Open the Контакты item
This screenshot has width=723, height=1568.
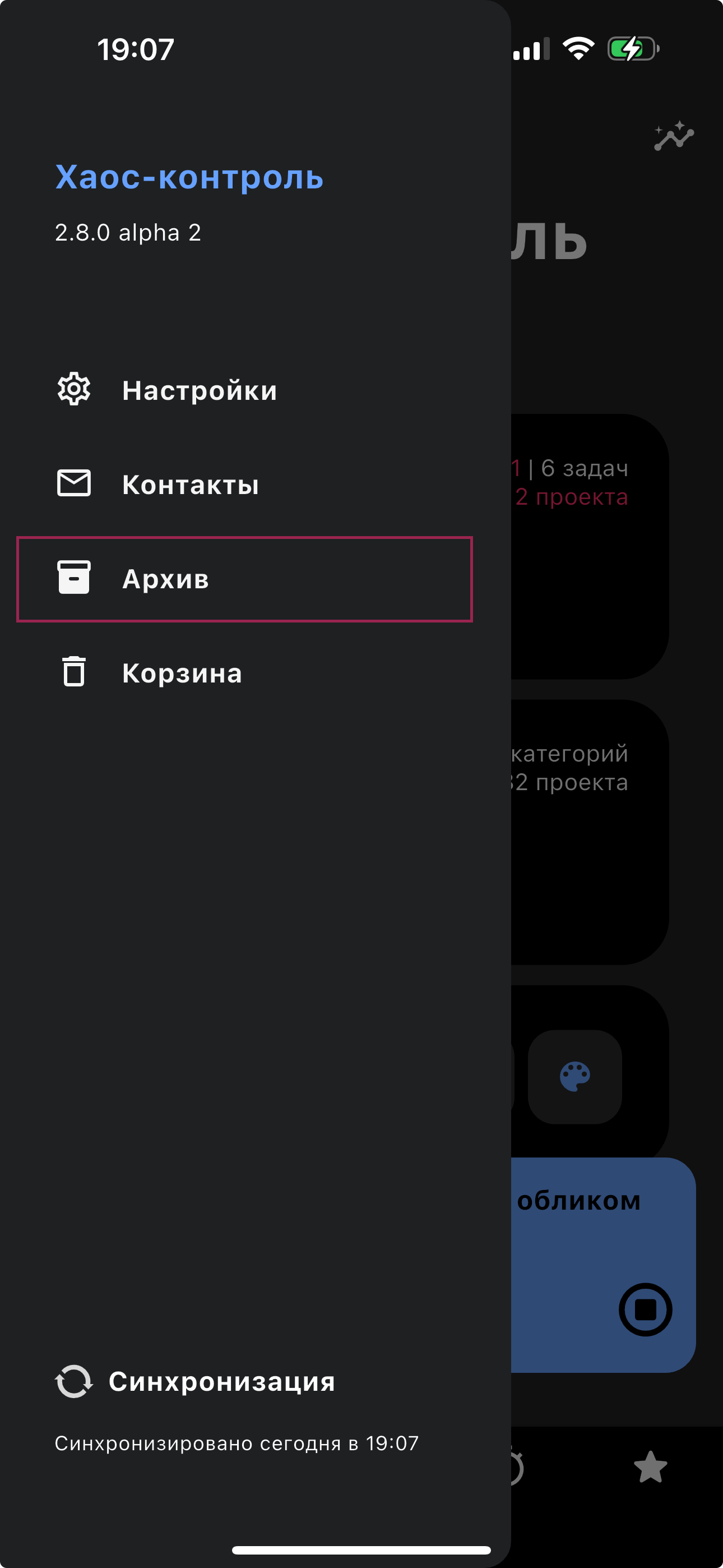pos(190,485)
